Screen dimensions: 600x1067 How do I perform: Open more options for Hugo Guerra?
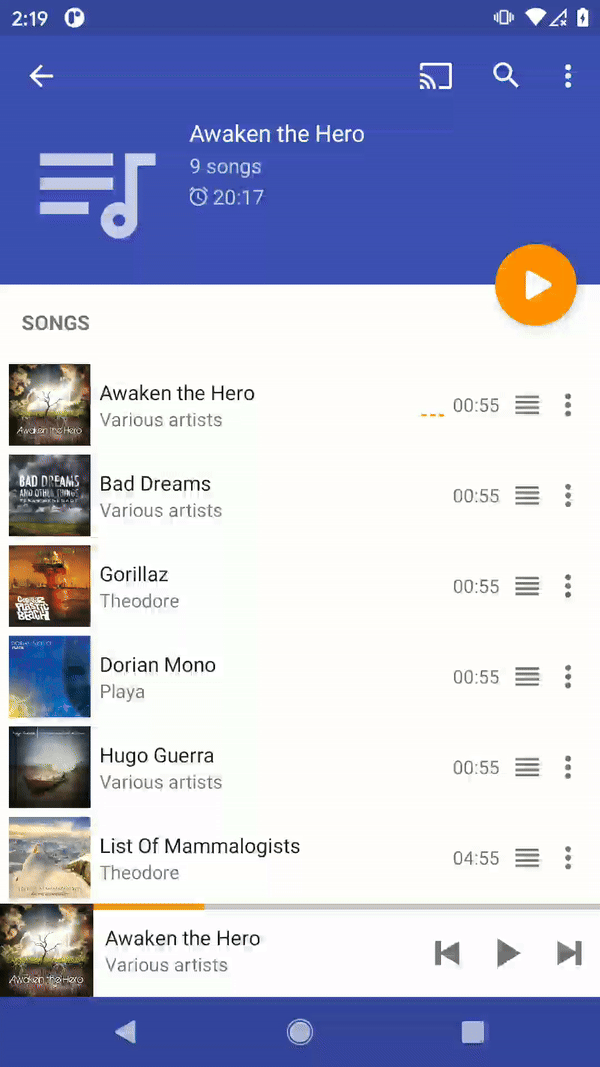568,768
